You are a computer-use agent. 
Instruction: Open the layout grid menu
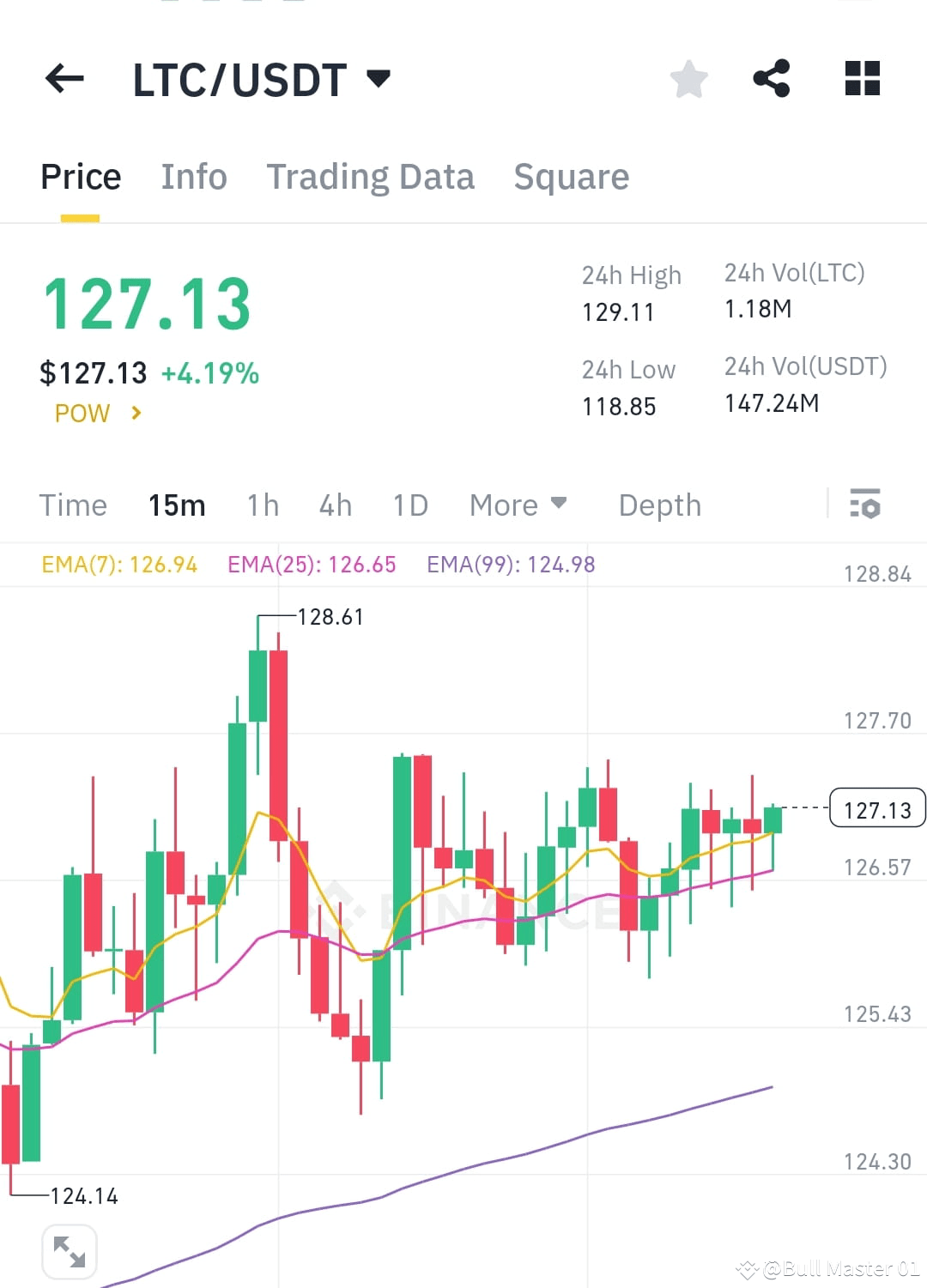861,79
